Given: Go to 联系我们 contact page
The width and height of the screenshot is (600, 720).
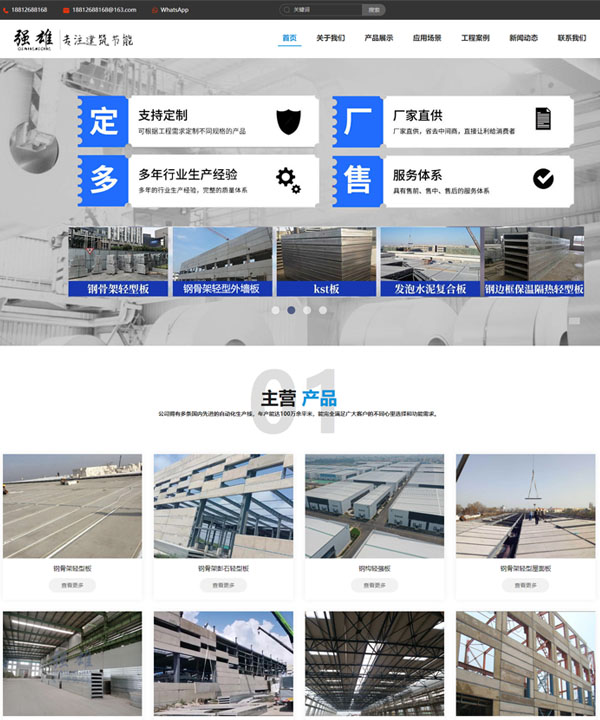Looking at the screenshot, I should point(571,38).
